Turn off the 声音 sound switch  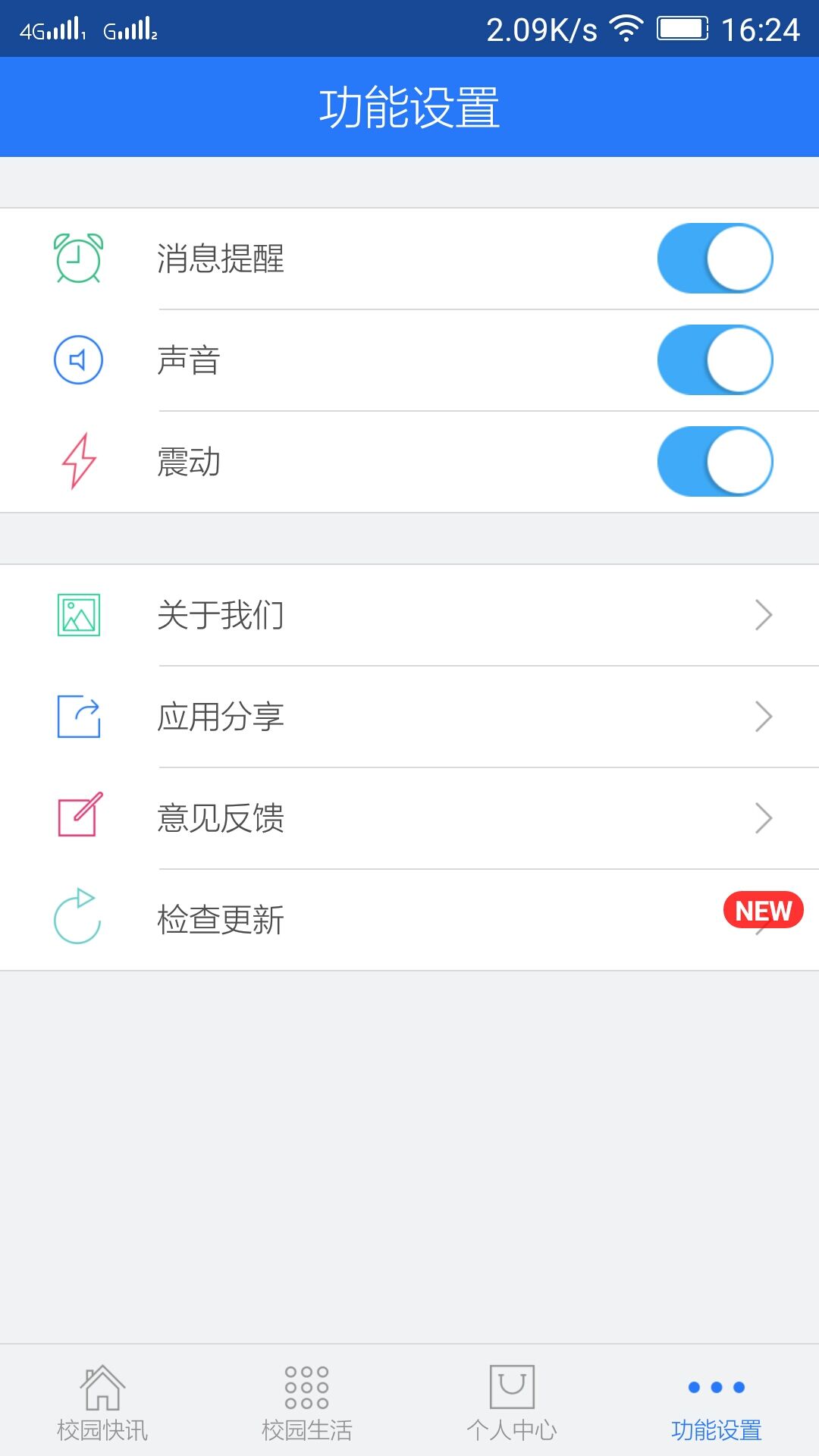714,360
